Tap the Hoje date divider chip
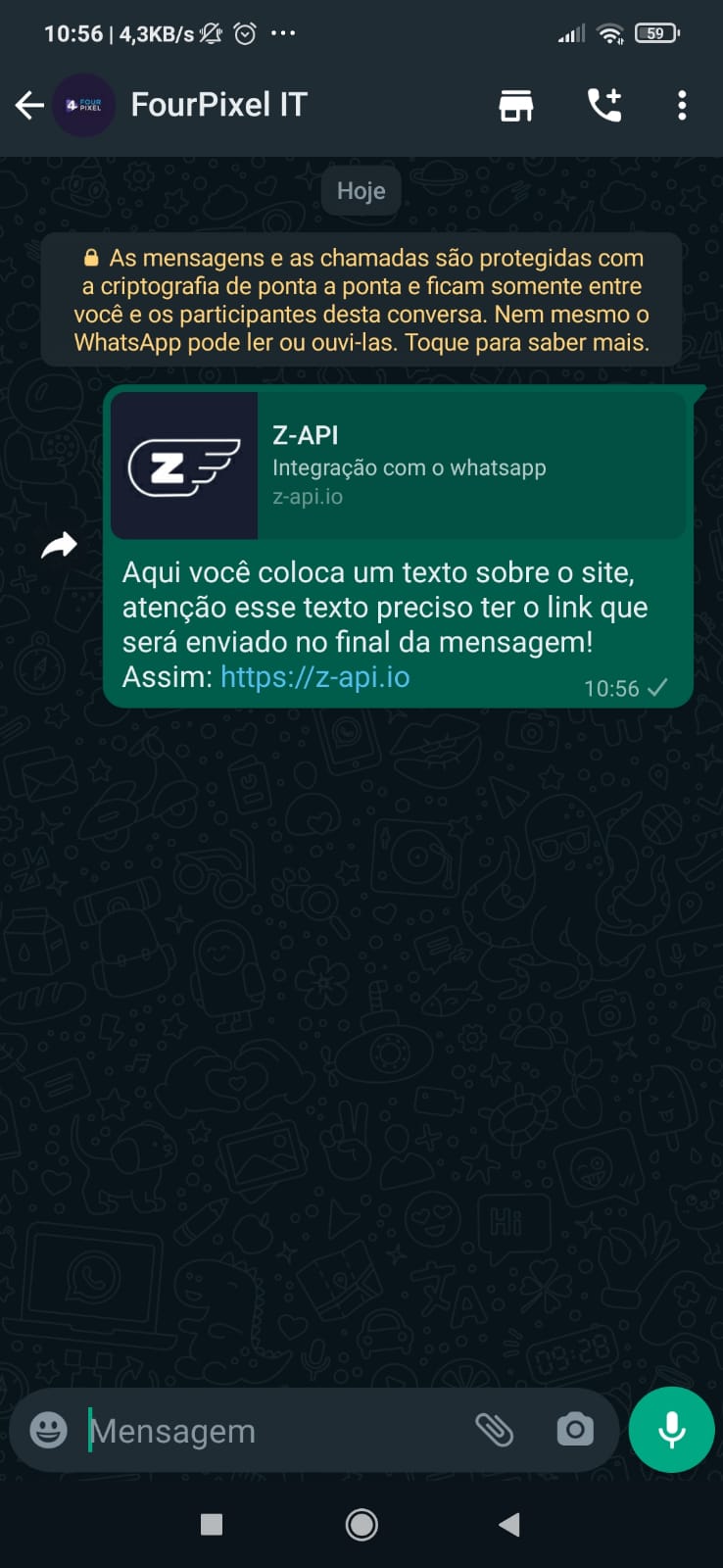 361,190
